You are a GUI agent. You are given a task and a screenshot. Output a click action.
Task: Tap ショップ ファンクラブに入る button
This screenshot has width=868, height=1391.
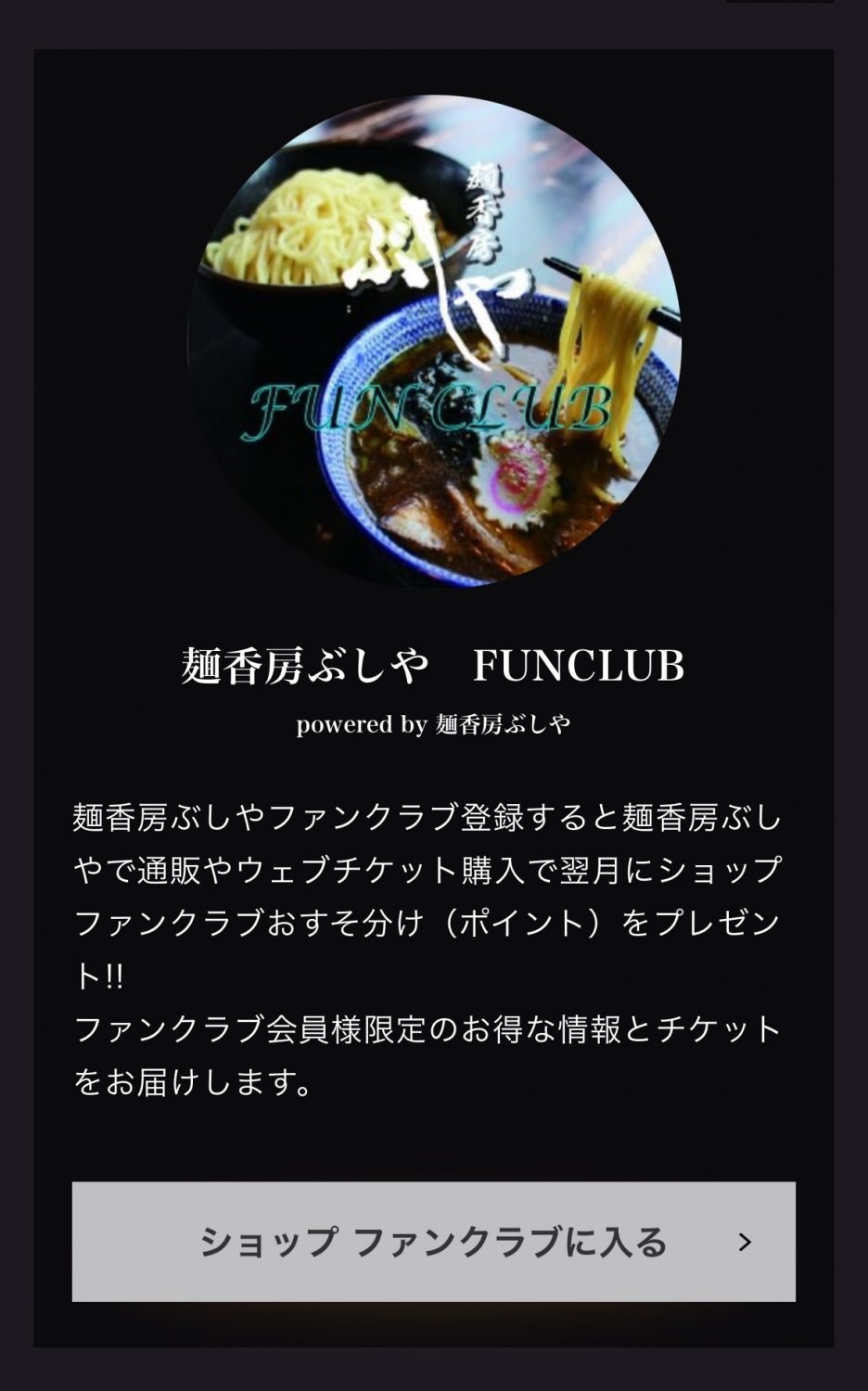pyautogui.click(x=433, y=1241)
